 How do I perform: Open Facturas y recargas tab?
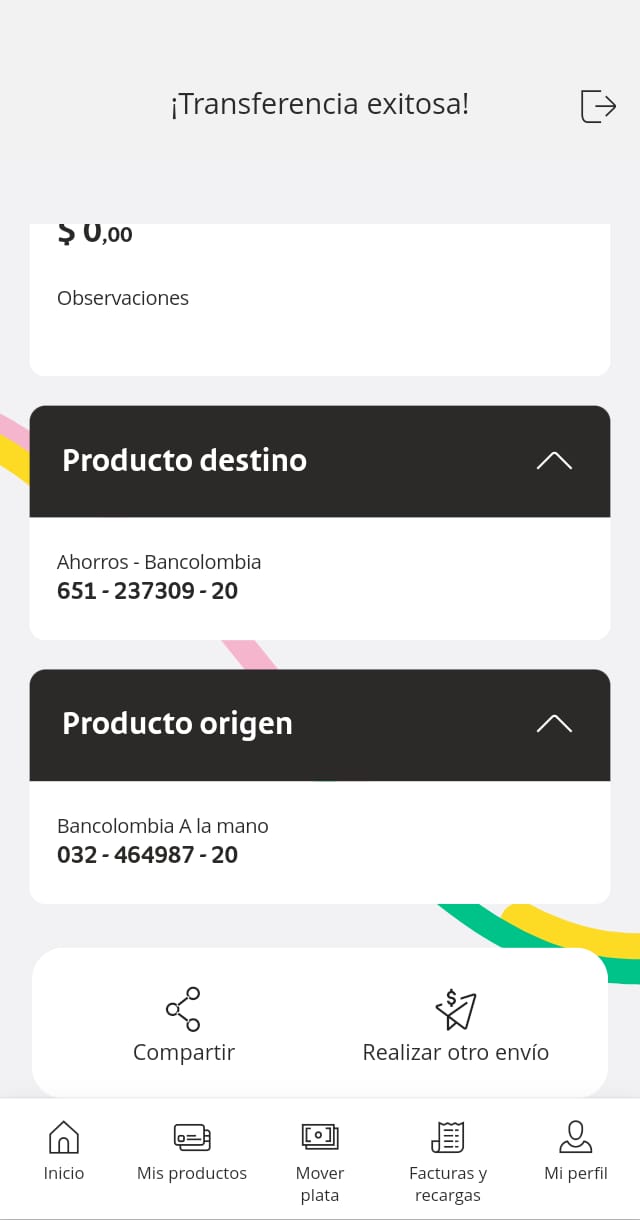tap(448, 1160)
